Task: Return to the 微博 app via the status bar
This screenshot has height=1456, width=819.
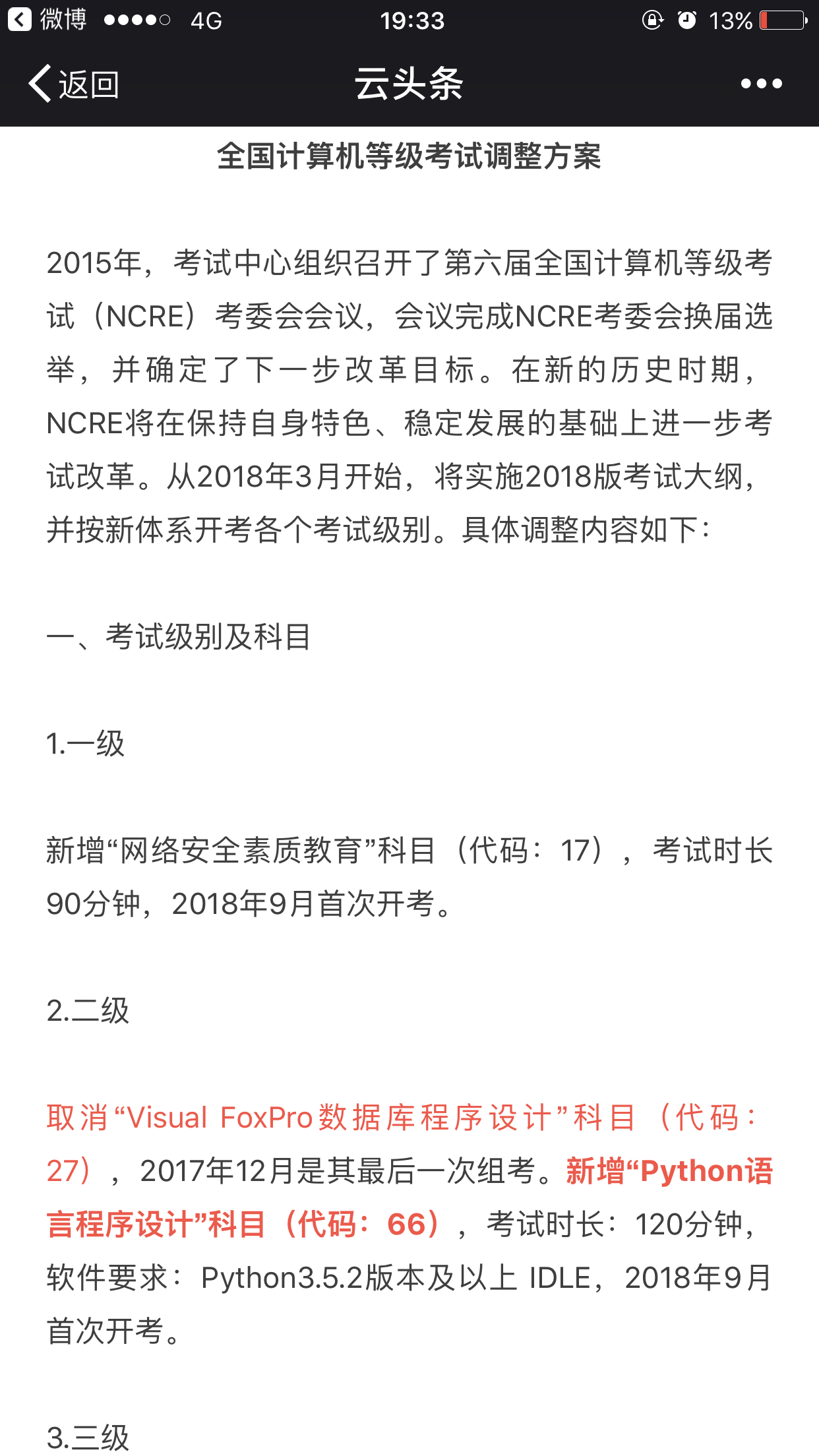Action: (47, 20)
